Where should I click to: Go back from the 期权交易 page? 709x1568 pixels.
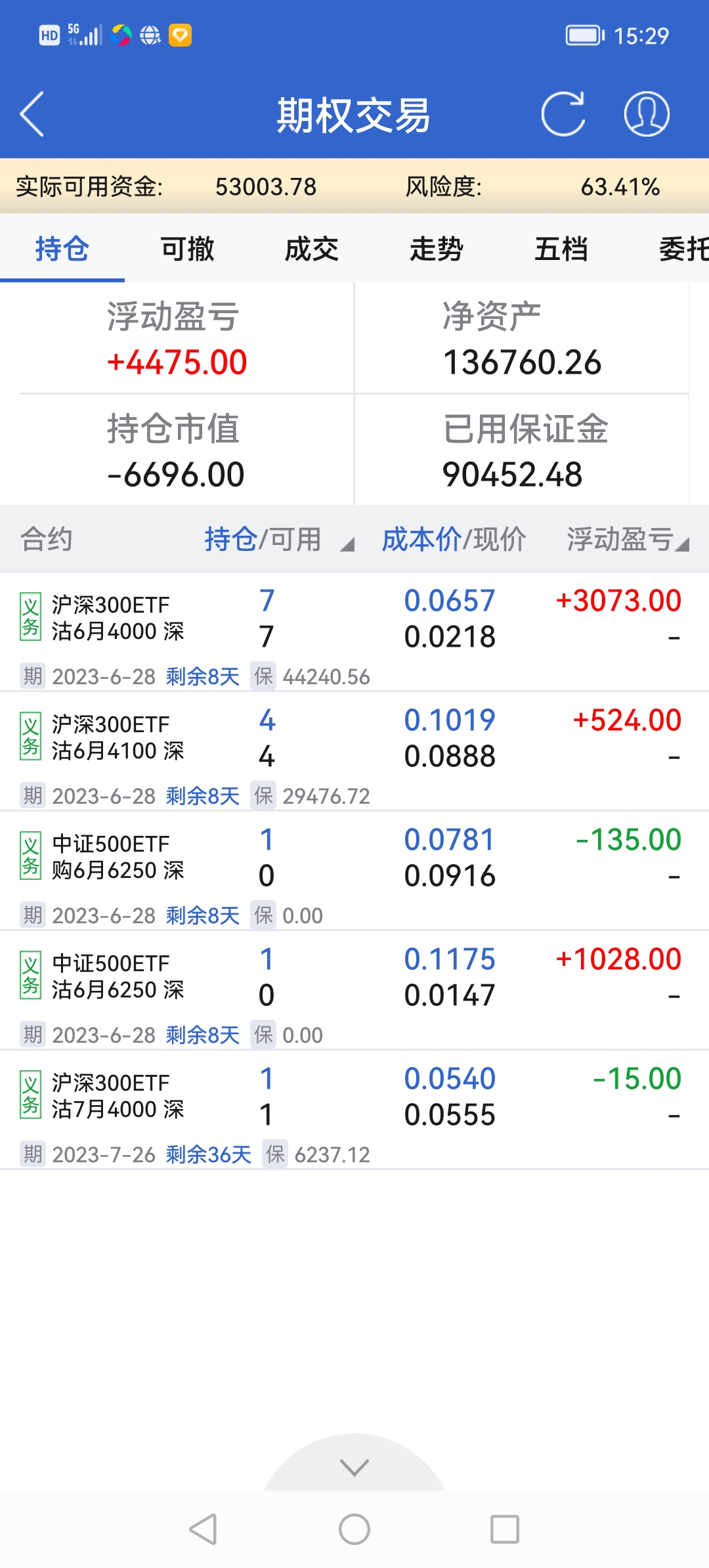click(33, 114)
